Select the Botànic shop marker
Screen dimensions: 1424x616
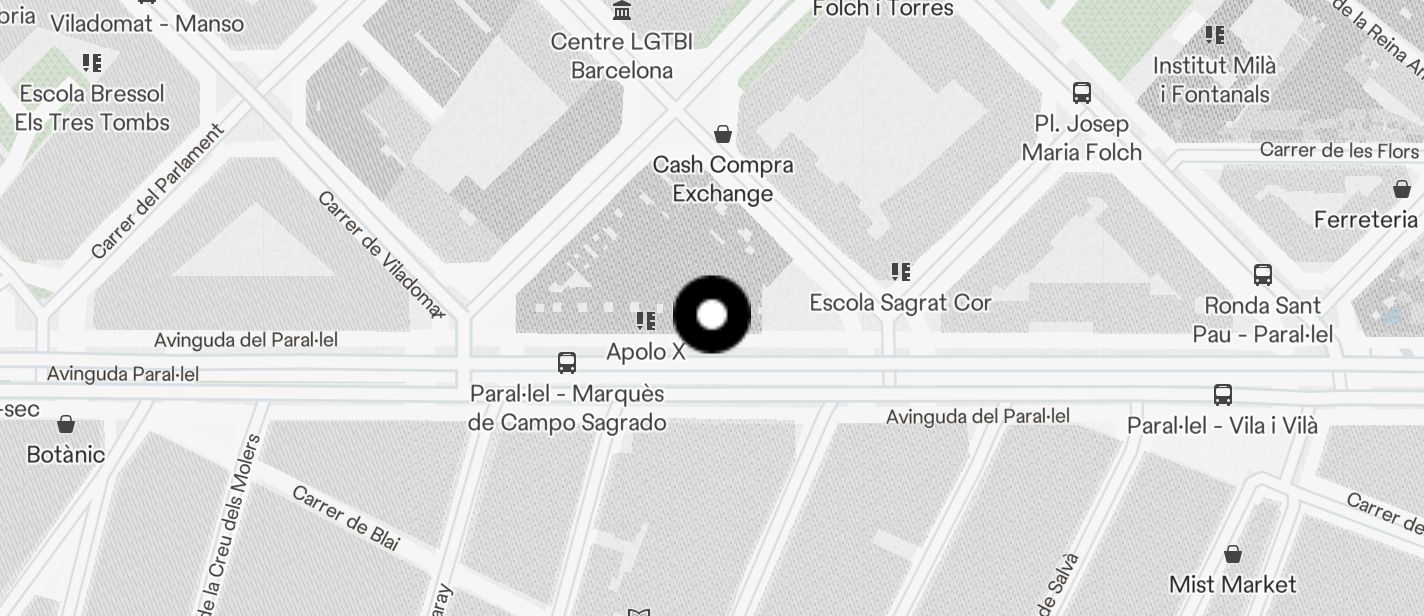click(x=66, y=424)
